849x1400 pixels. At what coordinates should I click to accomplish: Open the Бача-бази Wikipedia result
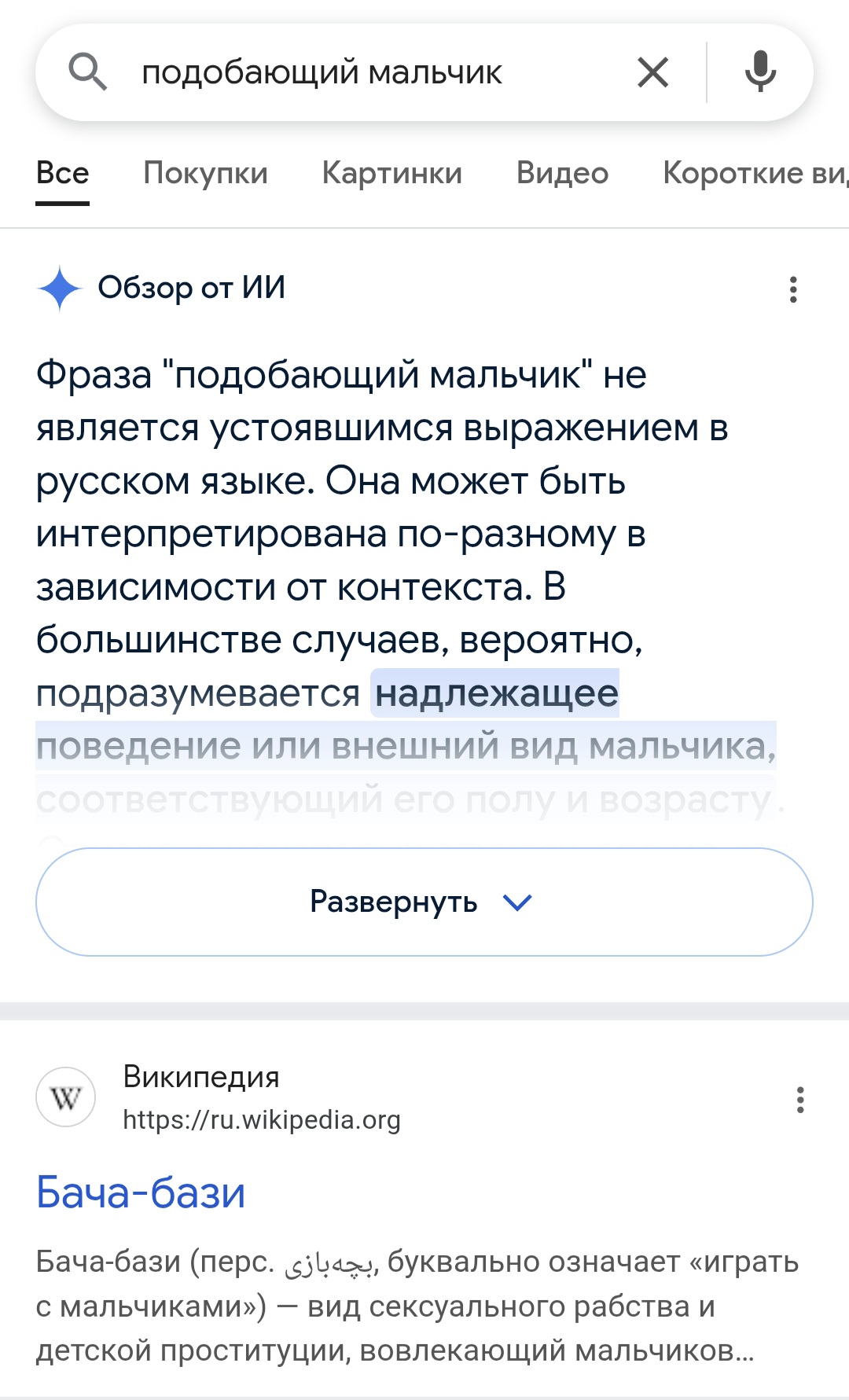pos(141,1192)
